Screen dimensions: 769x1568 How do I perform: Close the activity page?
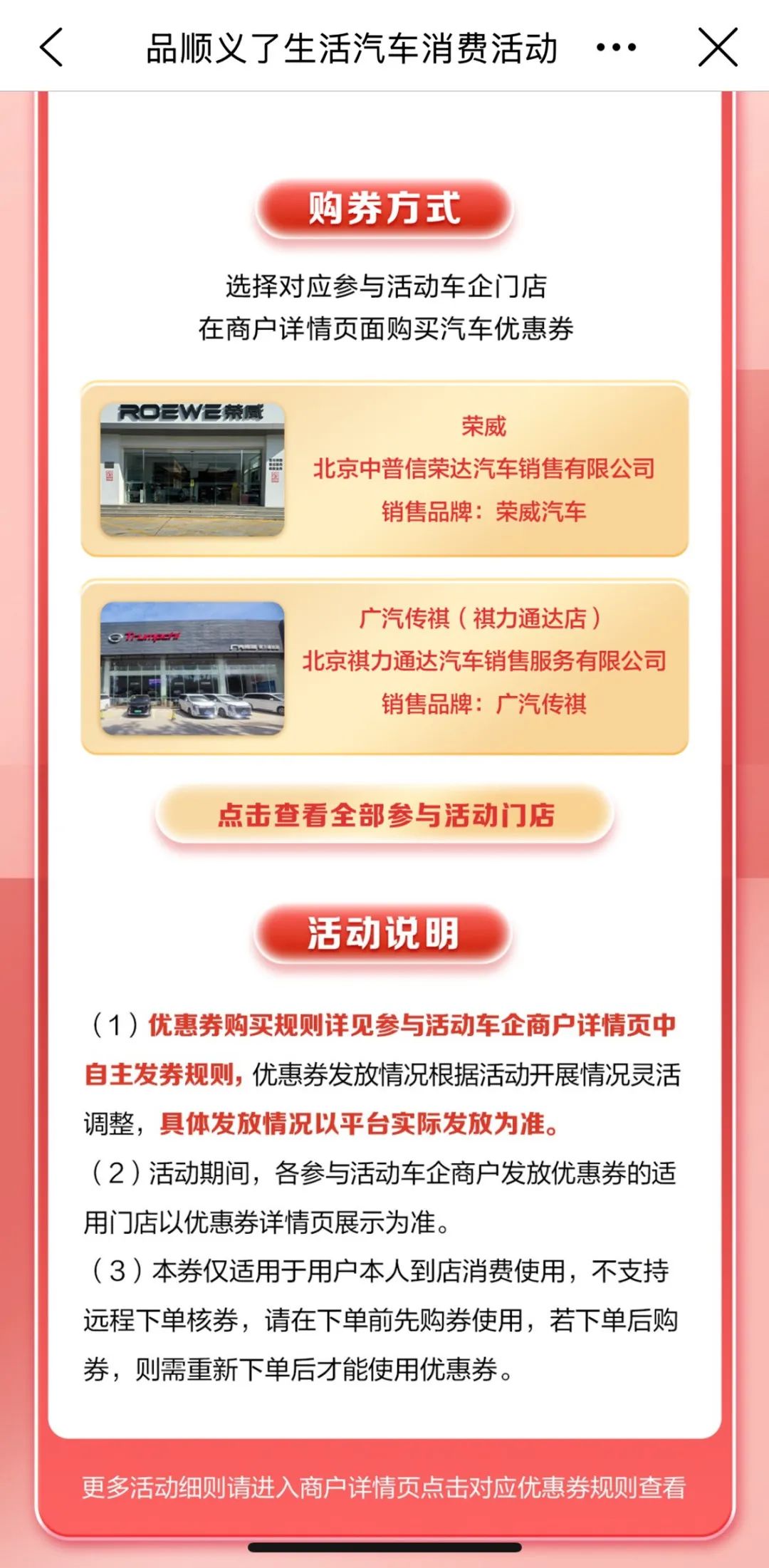pos(717,48)
